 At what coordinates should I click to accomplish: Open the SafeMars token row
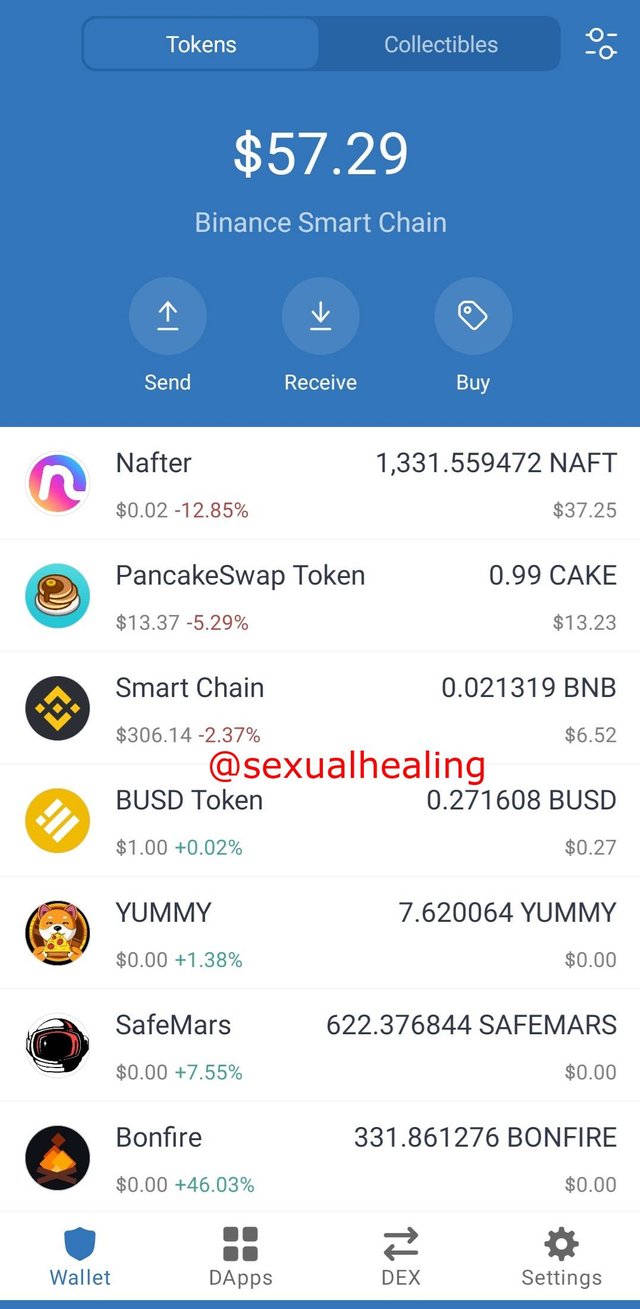click(x=320, y=1046)
